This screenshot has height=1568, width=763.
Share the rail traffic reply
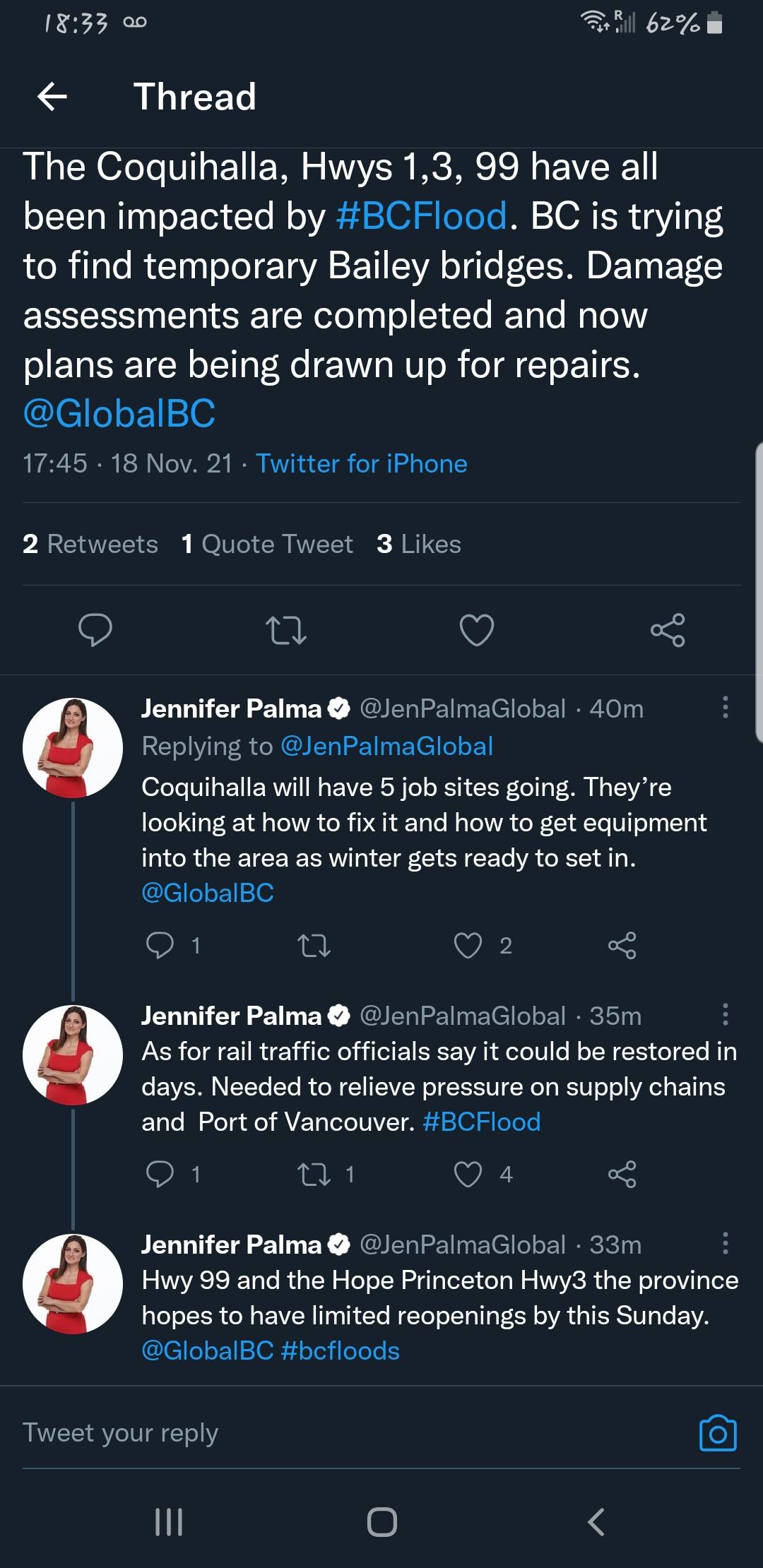click(622, 1174)
